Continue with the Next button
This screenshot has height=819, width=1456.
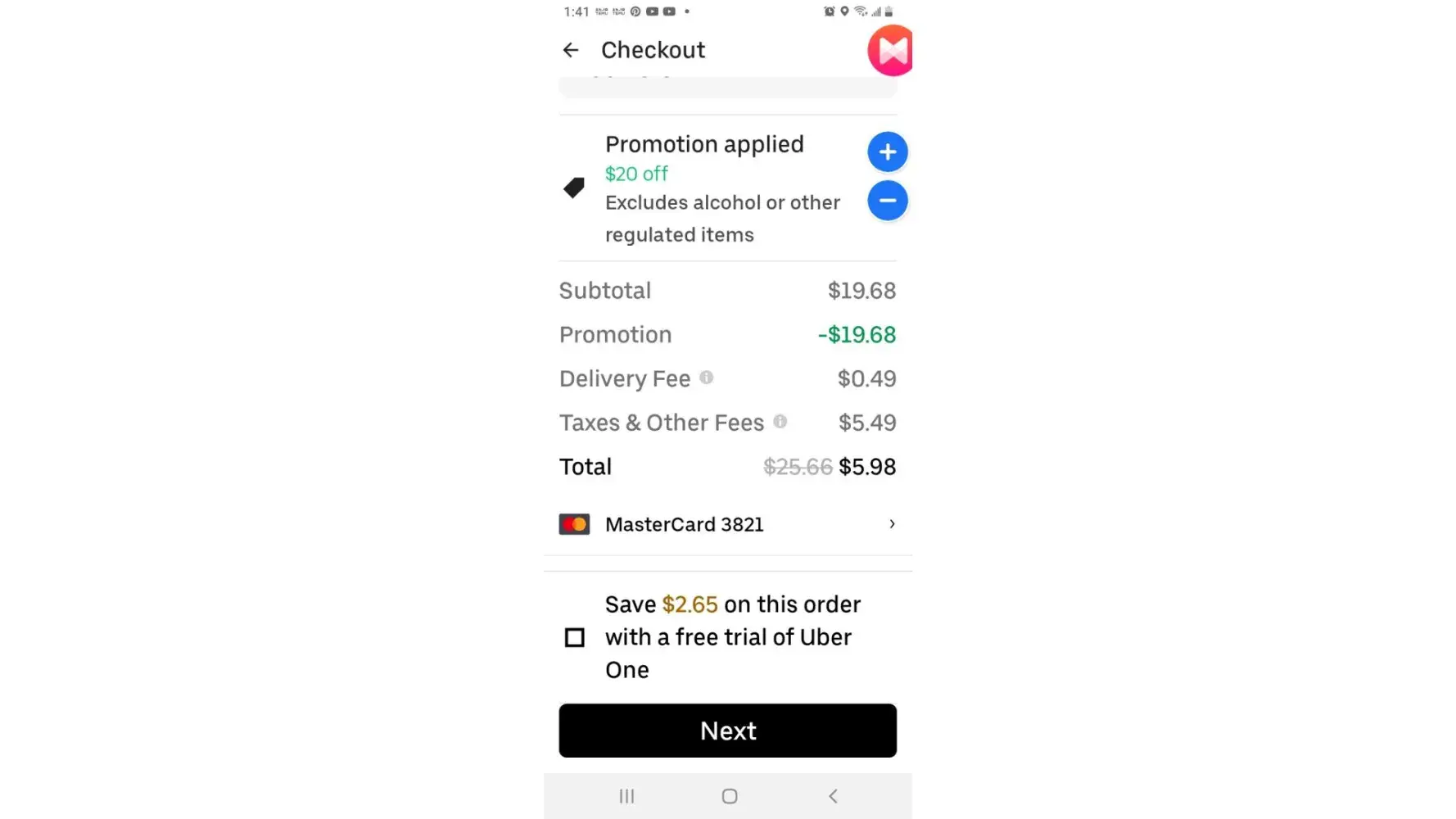tap(727, 731)
